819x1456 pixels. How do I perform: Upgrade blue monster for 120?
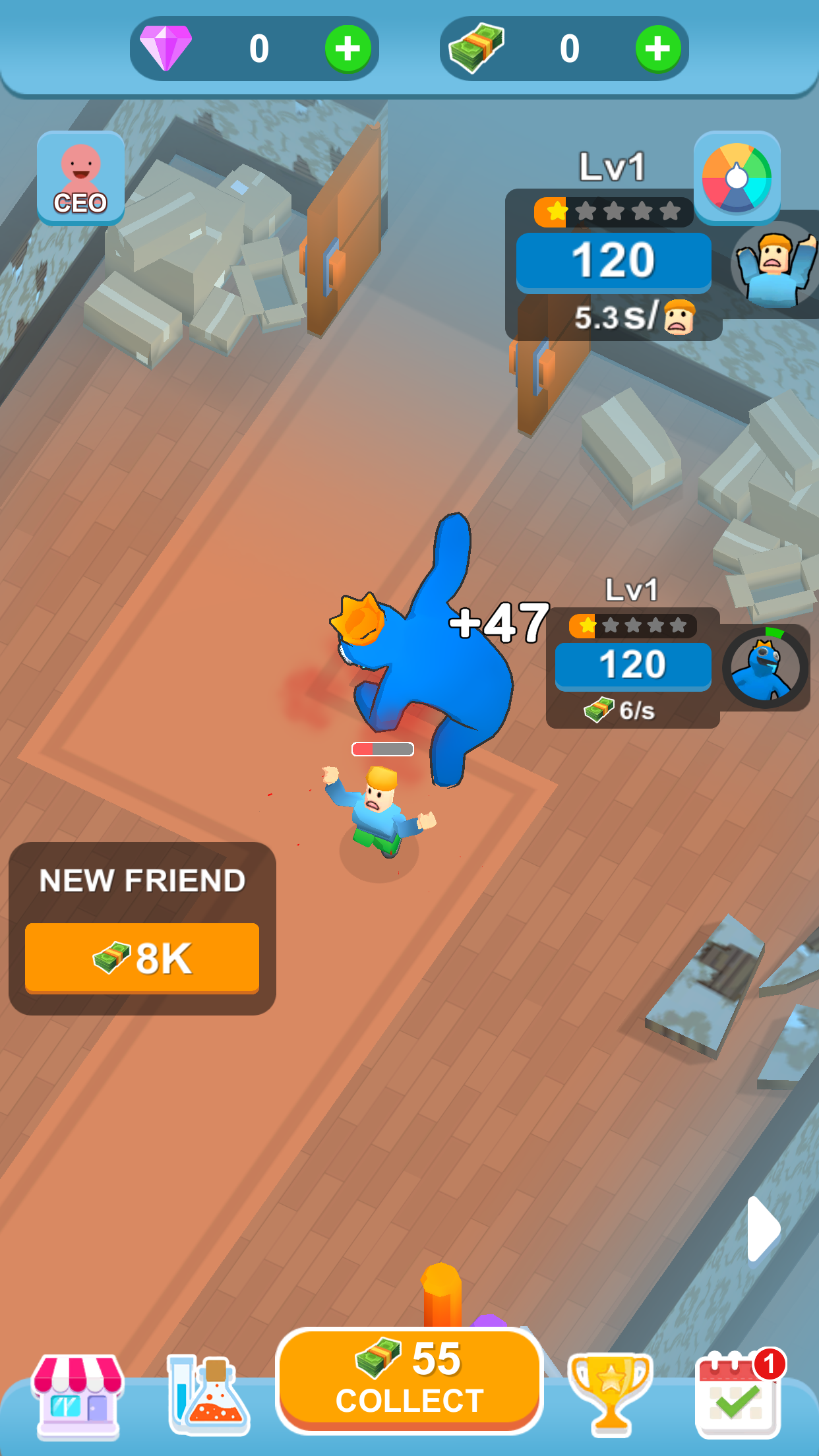[x=632, y=665]
